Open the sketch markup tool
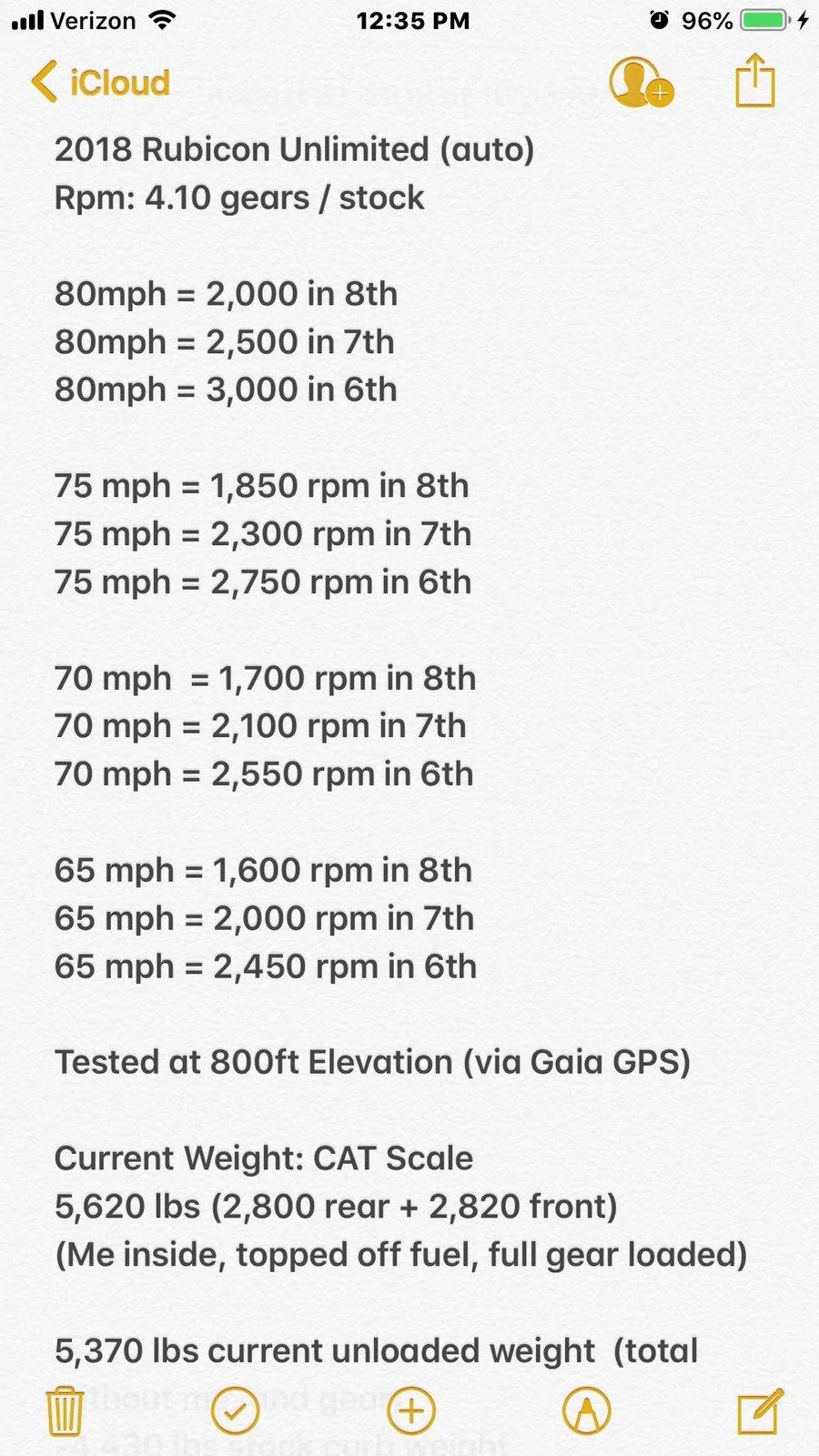819x1456 pixels. [x=587, y=1410]
